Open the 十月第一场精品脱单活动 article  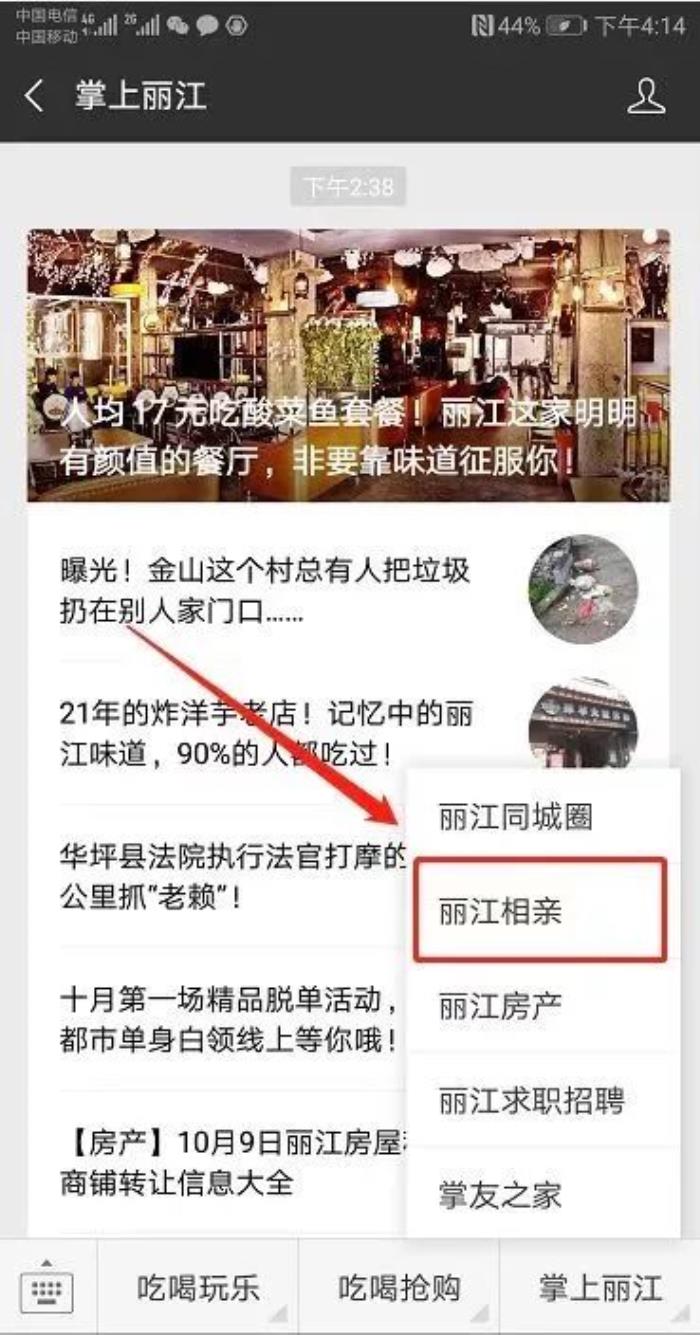pyautogui.click(x=230, y=1019)
